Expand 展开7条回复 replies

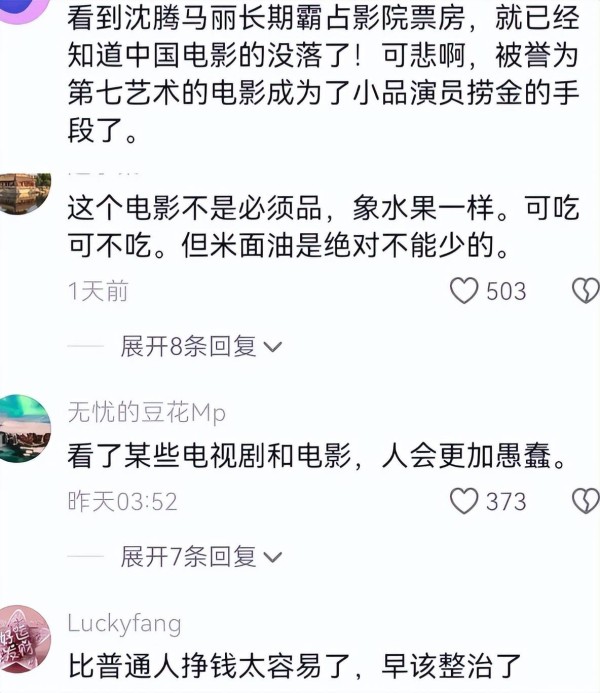[x=201, y=556]
